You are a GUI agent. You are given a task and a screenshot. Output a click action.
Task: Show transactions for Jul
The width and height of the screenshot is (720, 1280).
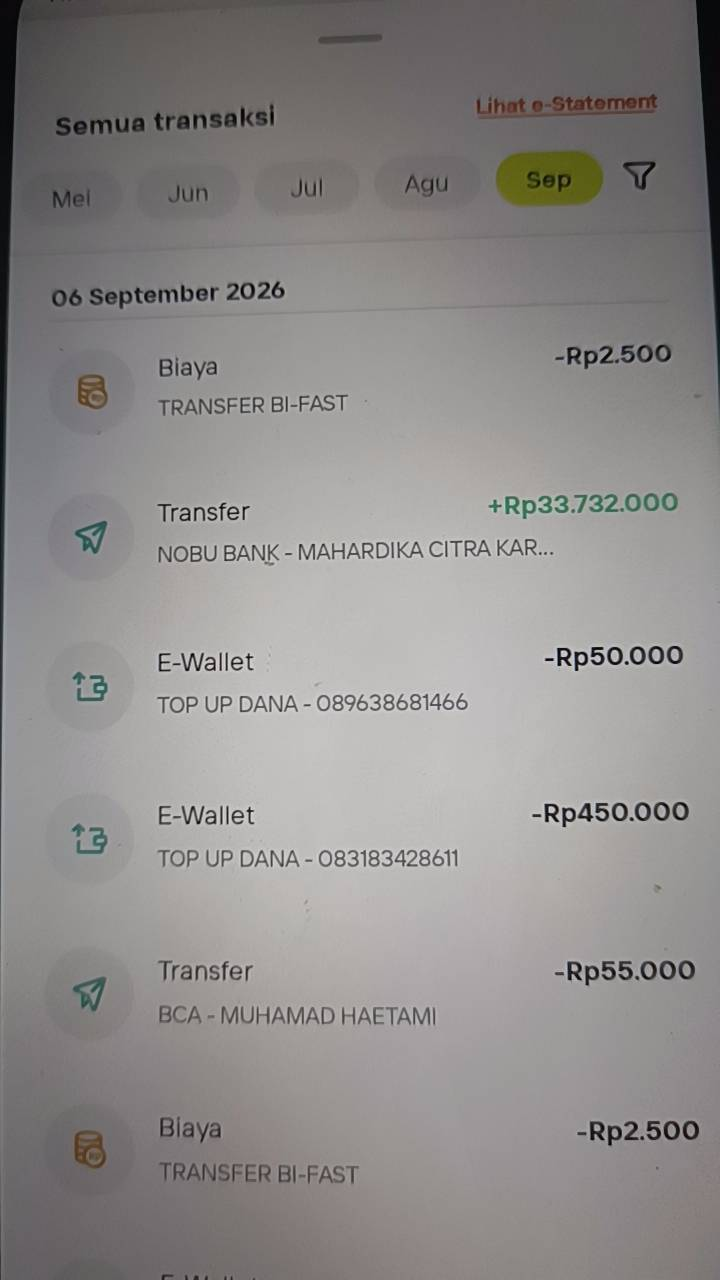(x=306, y=188)
